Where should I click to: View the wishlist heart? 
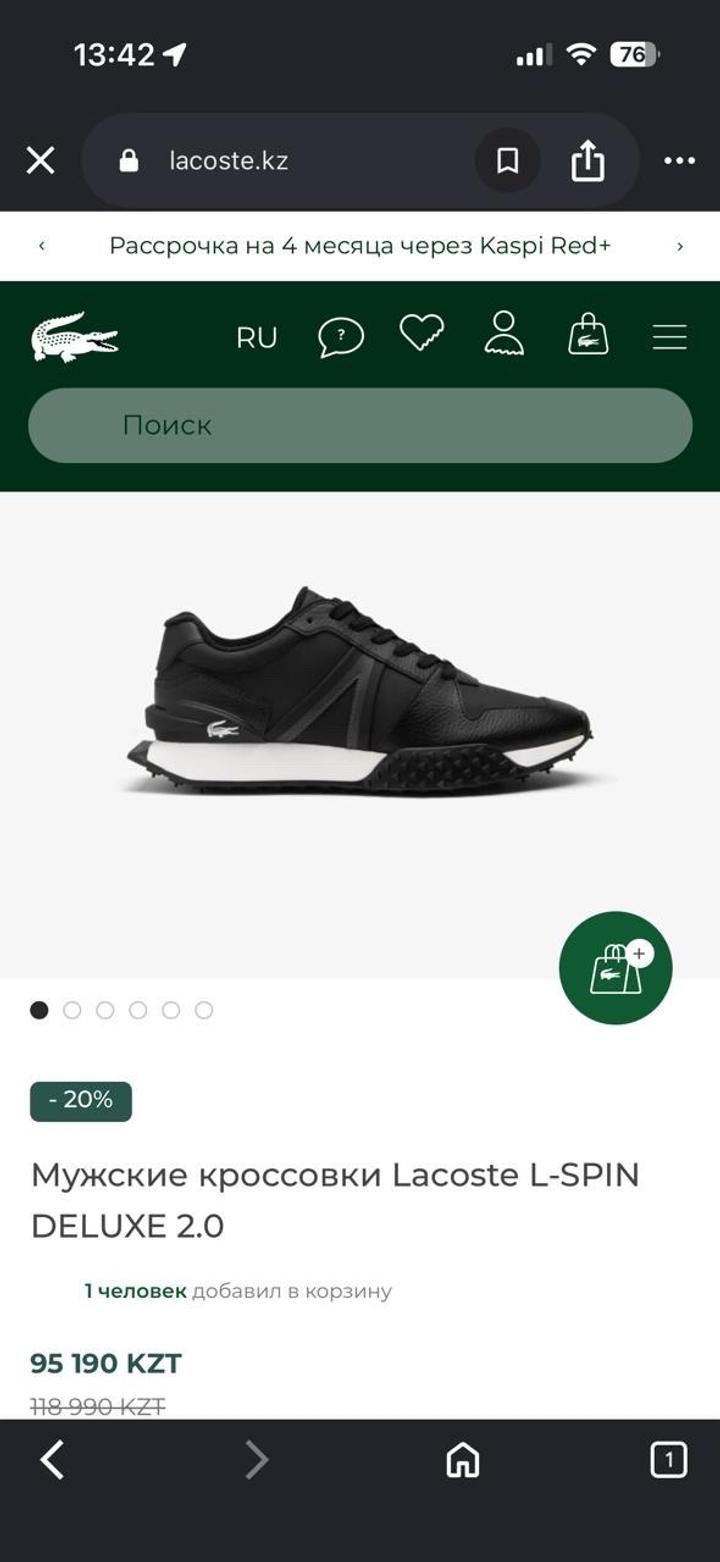(422, 333)
